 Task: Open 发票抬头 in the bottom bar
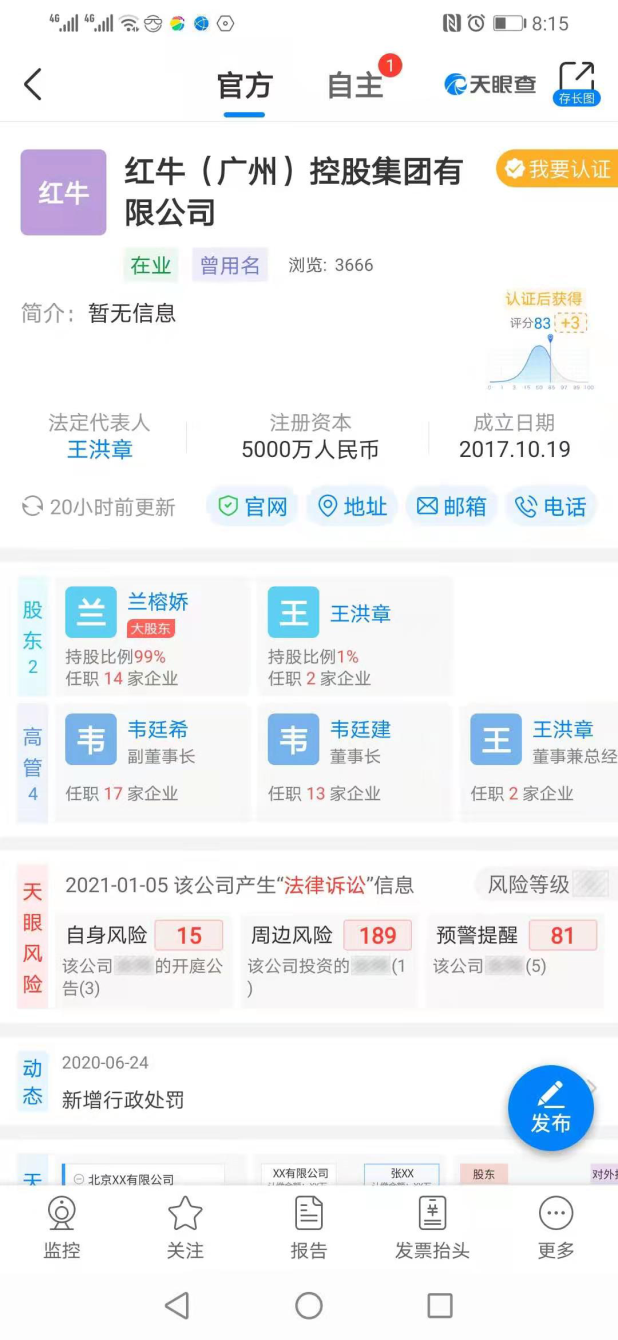pos(432,1228)
